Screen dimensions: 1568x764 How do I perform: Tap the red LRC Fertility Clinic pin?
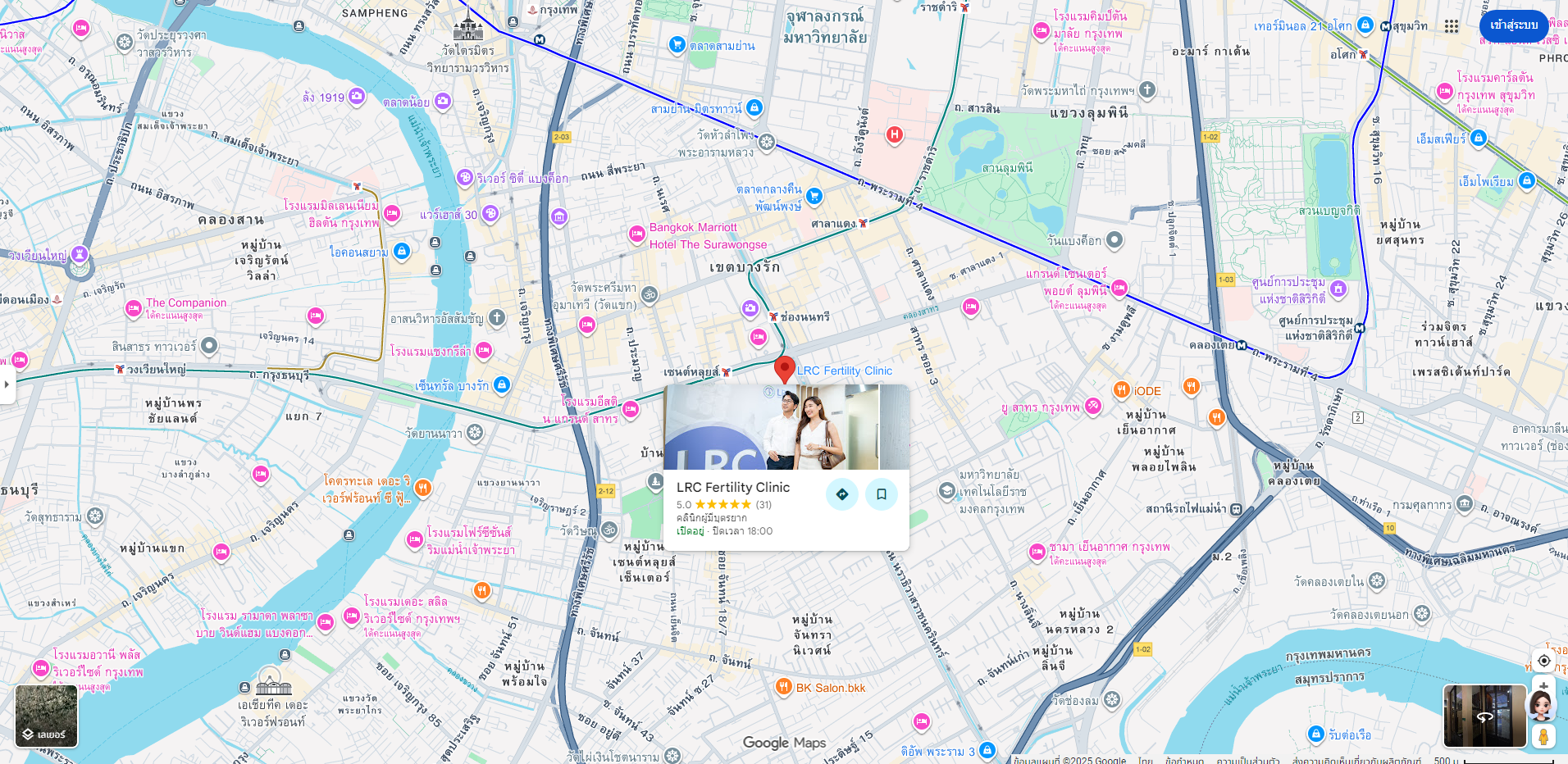coord(785,368)
